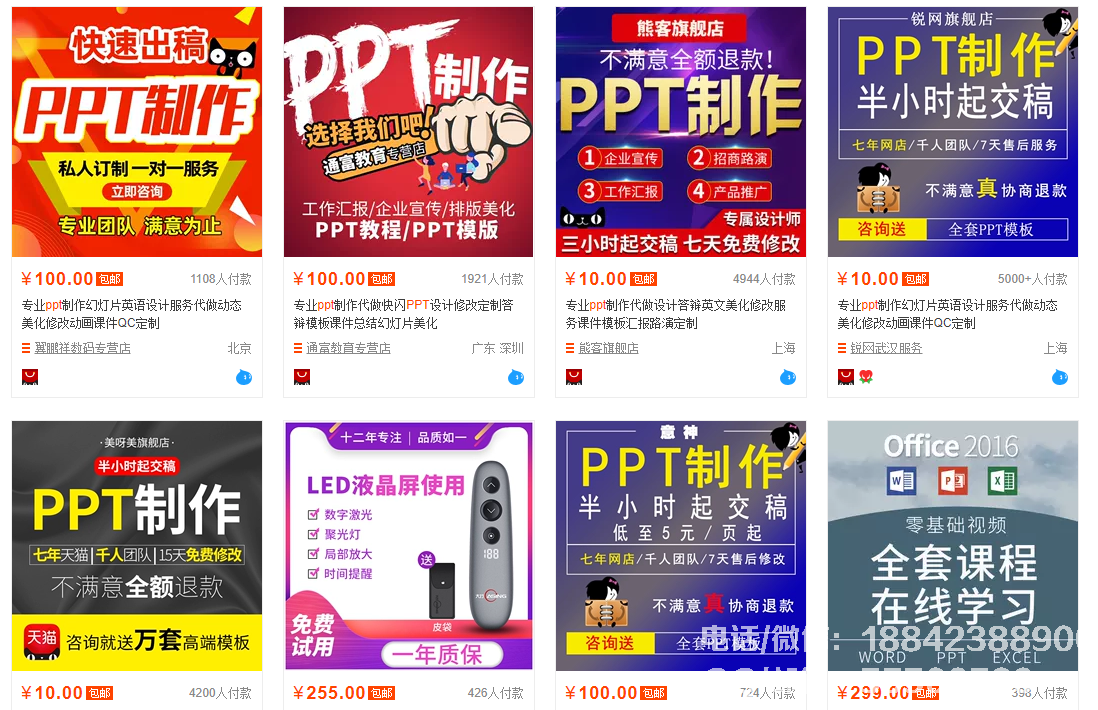Chat with 锐网武汉服务 via Wangwang icon
The width and height of the screenshot is (1098, 710).
[1060, 377]
